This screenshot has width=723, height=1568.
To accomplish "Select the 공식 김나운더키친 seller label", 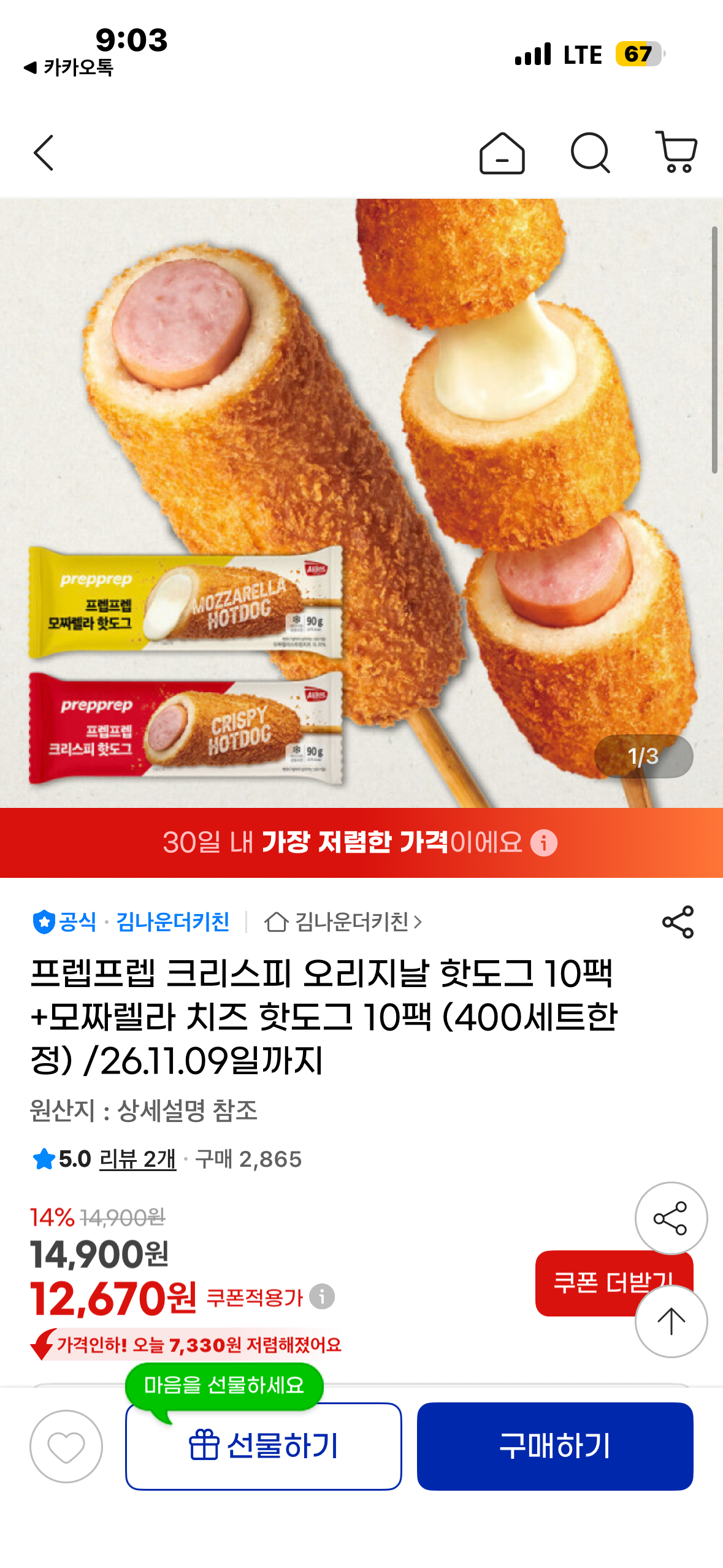I will pyautogui.click(x=138, y=921).
